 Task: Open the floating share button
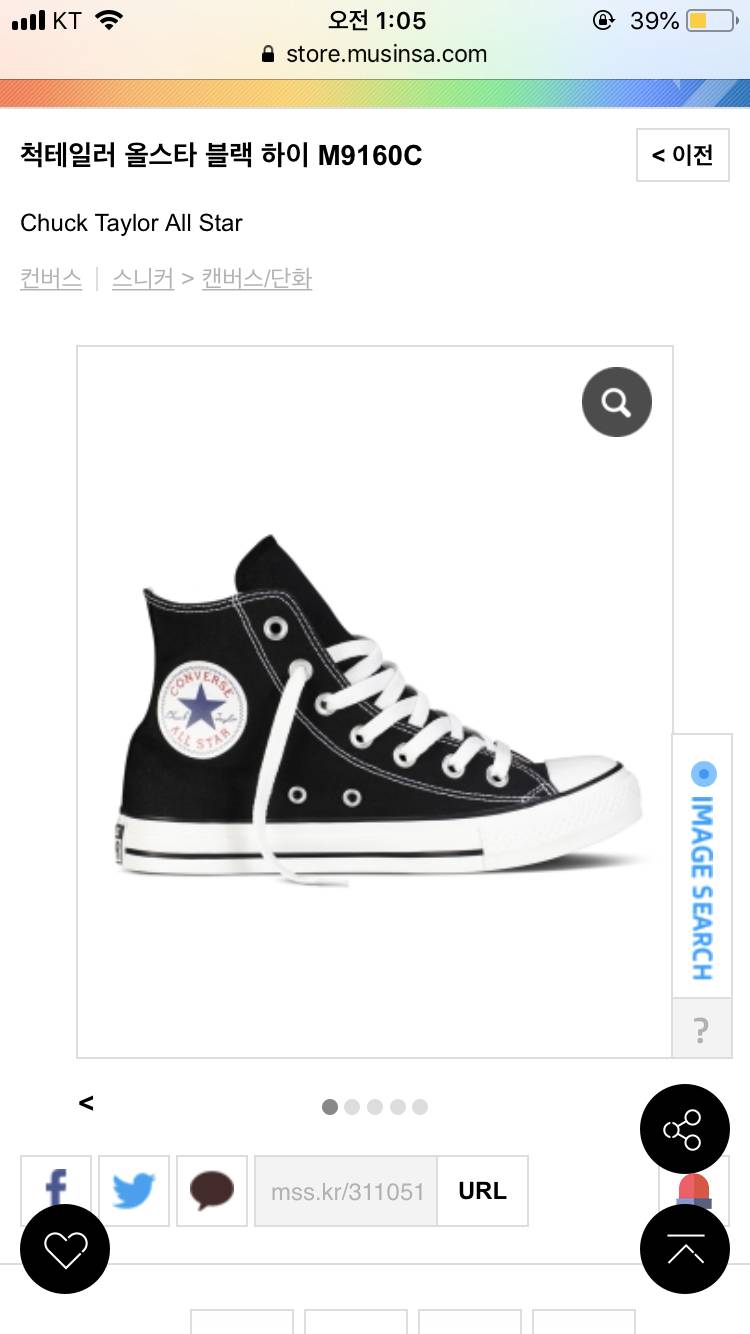[x=684, y=1129]
